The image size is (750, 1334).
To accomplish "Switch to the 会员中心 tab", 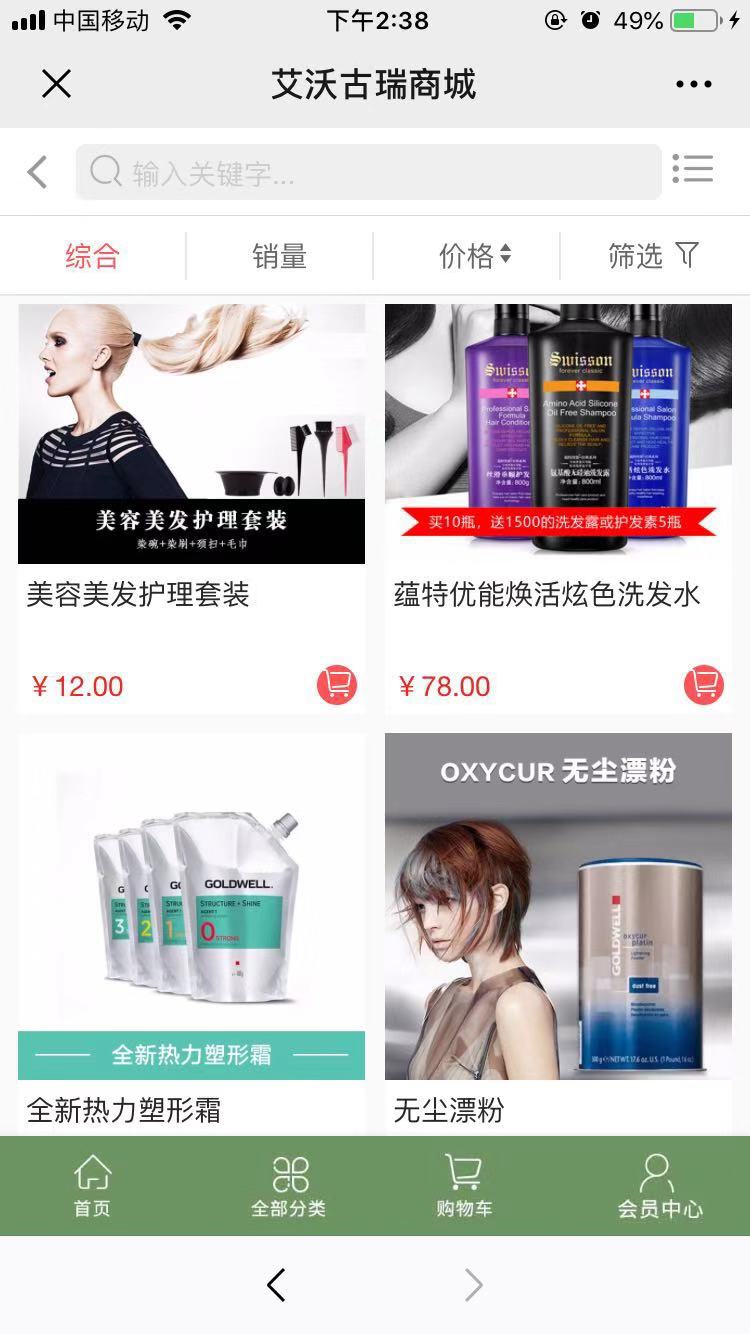I will click(659, 1186).
